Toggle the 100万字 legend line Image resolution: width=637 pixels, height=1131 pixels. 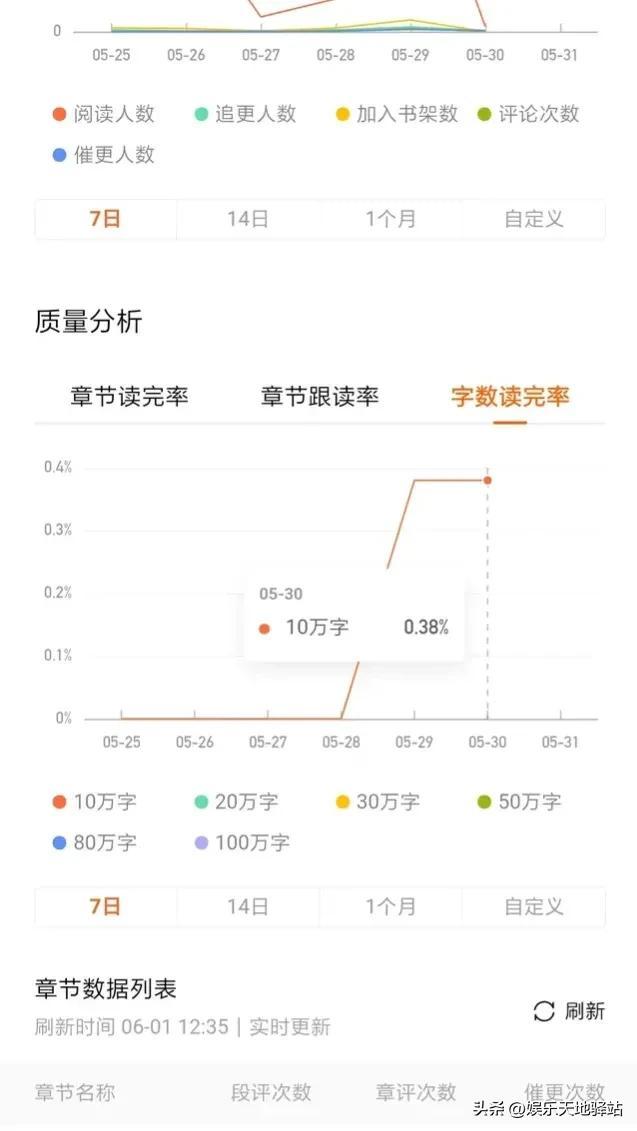(x=242, y=842)
